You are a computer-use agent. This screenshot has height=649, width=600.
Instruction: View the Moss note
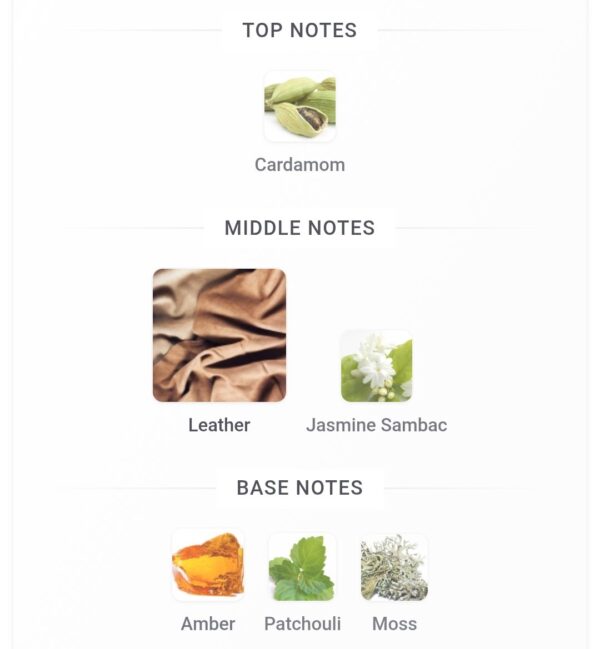(394, 567)
